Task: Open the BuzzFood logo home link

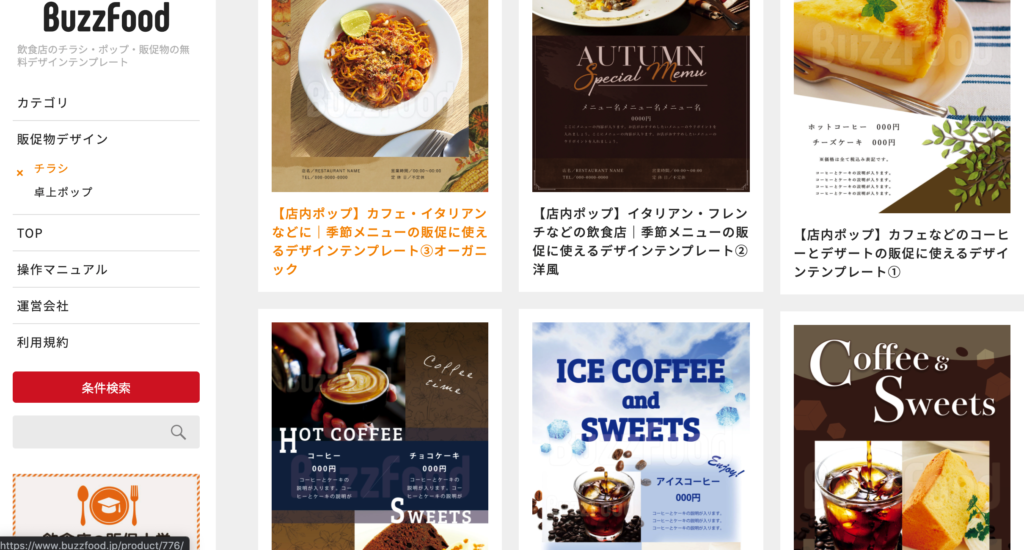Action: click(106, 17)
